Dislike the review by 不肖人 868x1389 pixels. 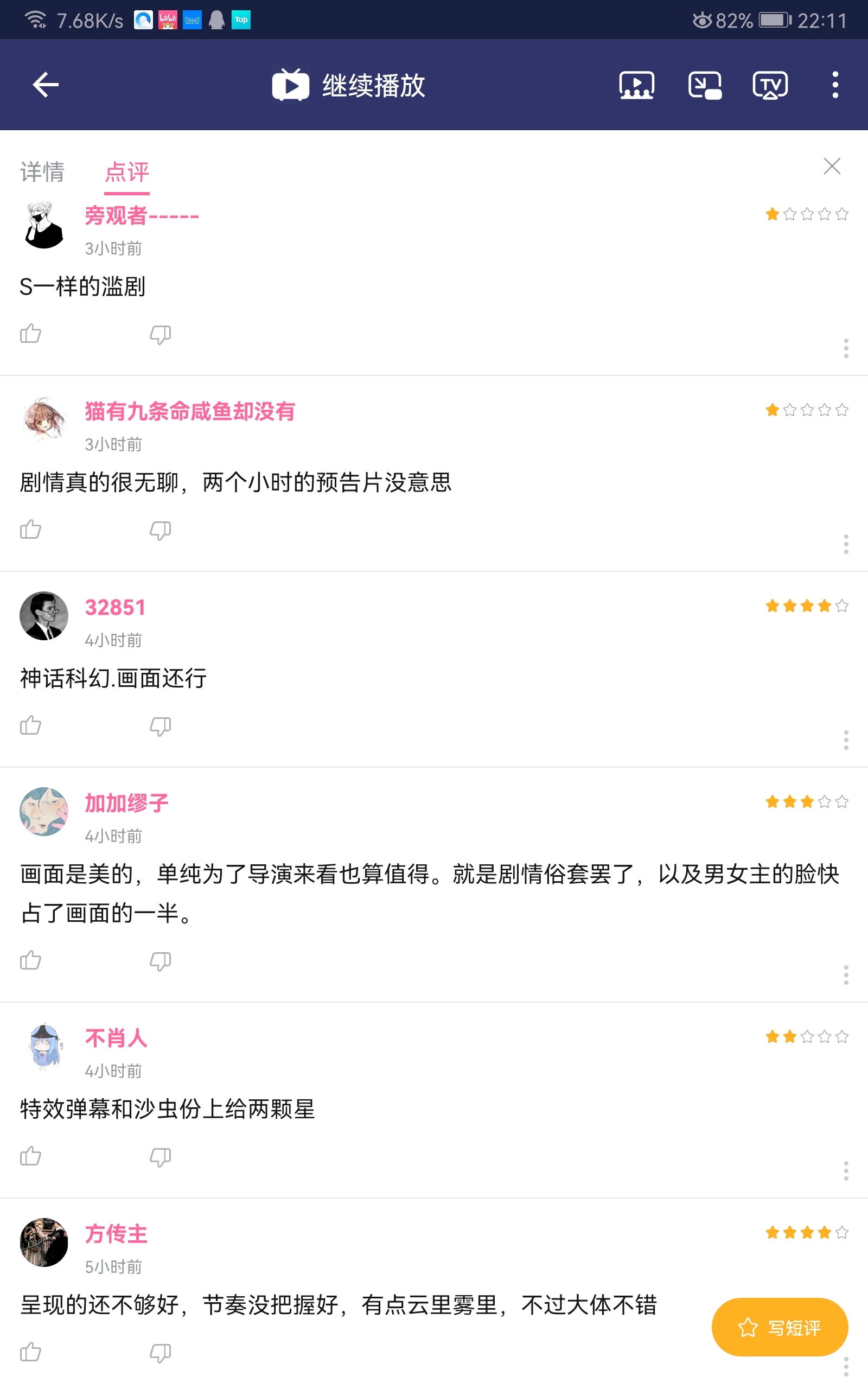160,1157
